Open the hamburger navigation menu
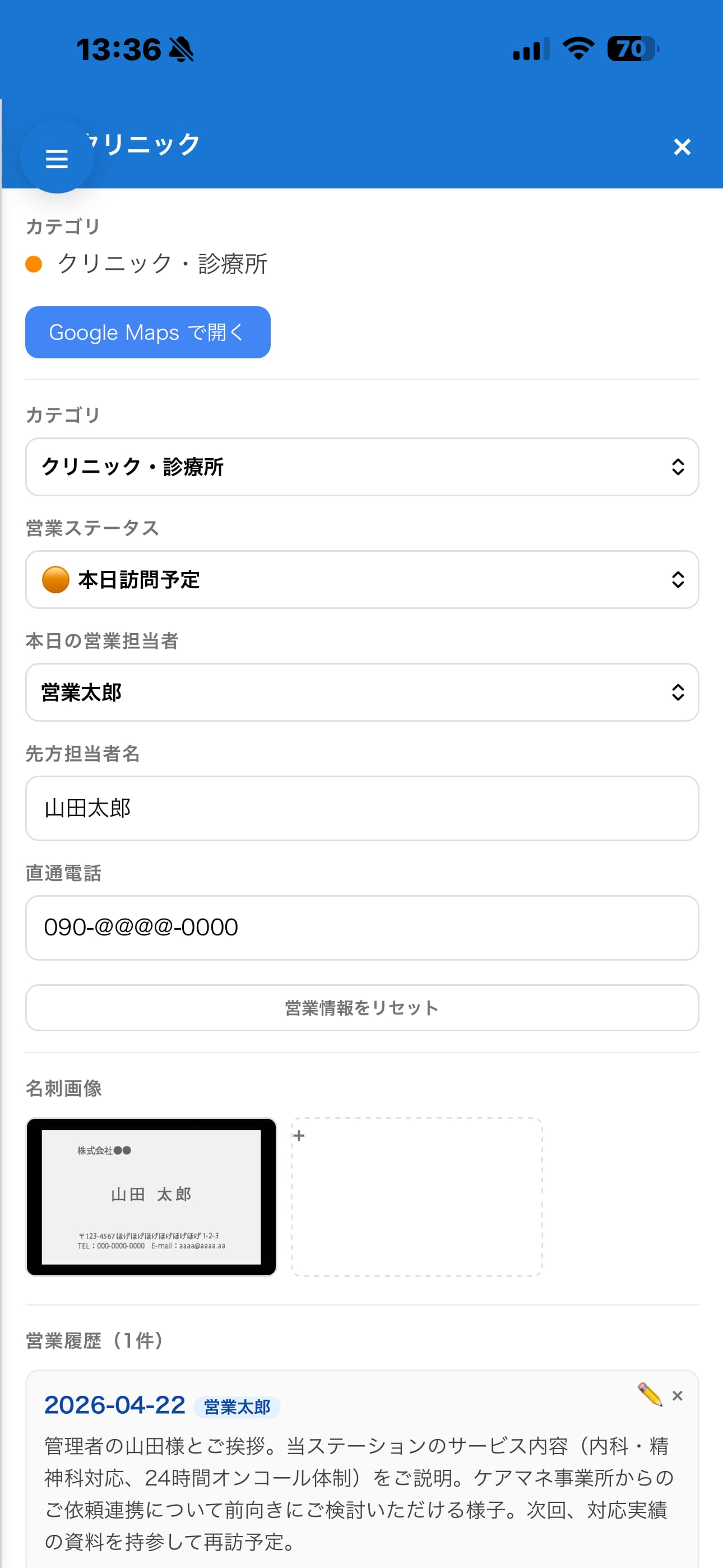 pyautogui.click(x=57, y=158)
